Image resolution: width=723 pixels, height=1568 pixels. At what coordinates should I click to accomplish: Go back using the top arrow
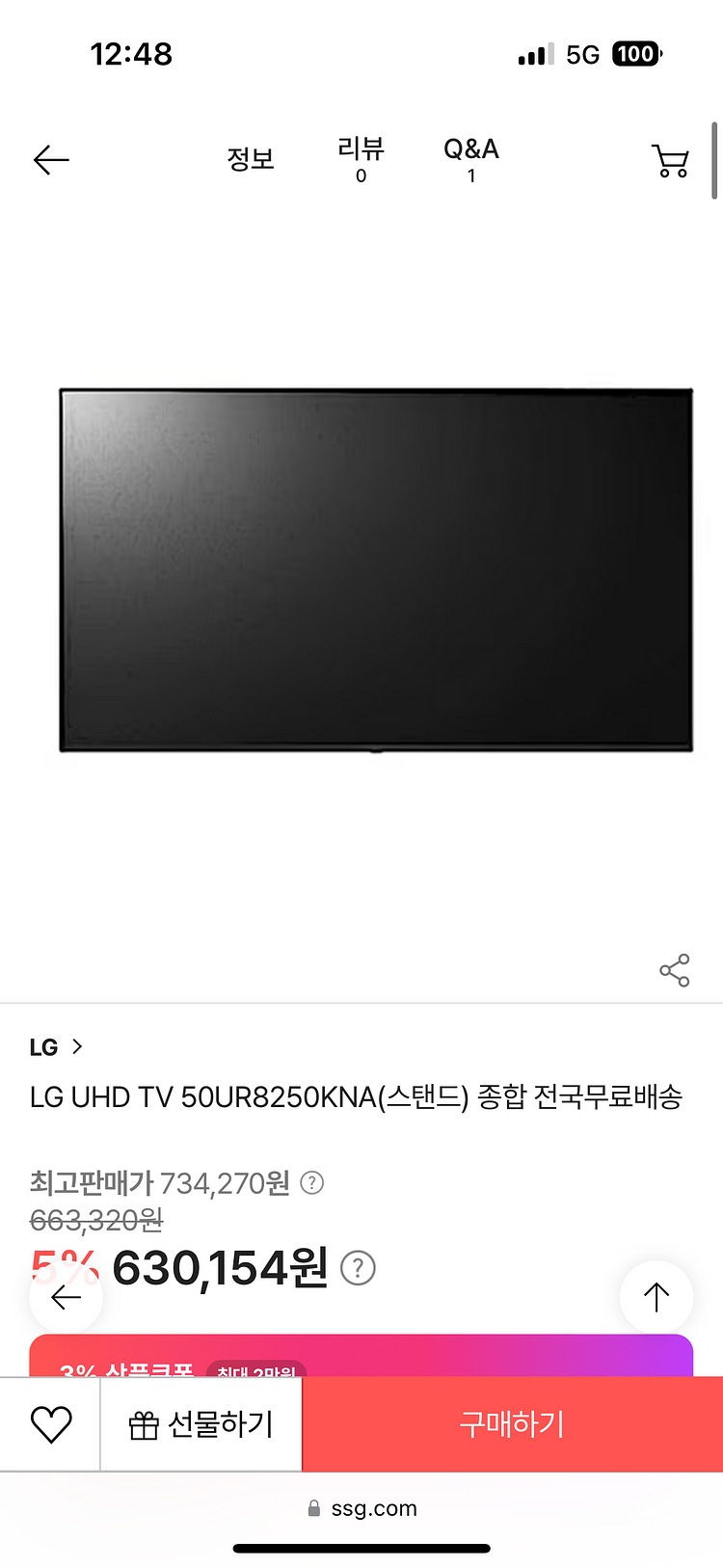(x=51, y=160)
